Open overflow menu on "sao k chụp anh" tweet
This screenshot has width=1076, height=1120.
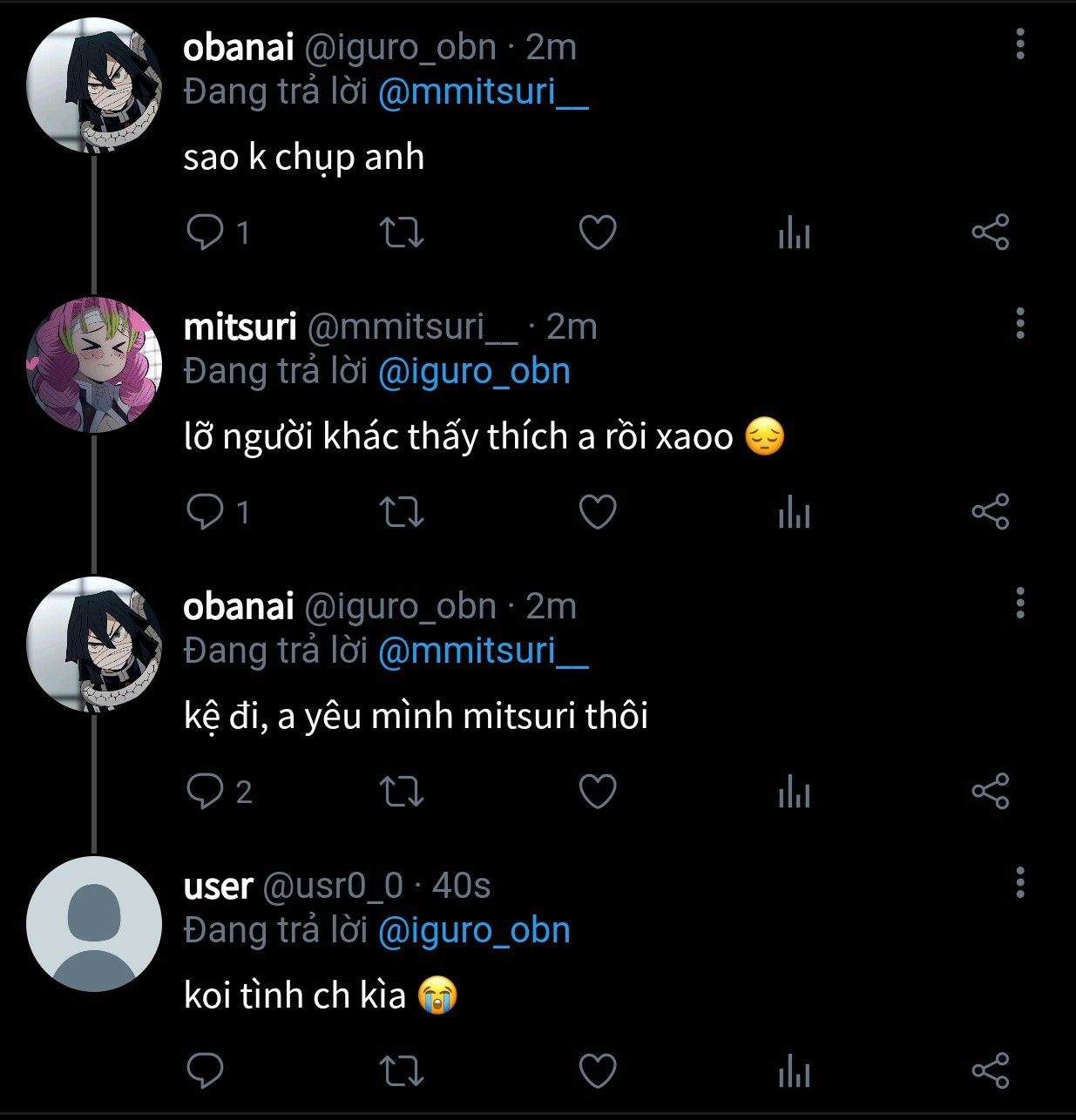point(1020,44)
